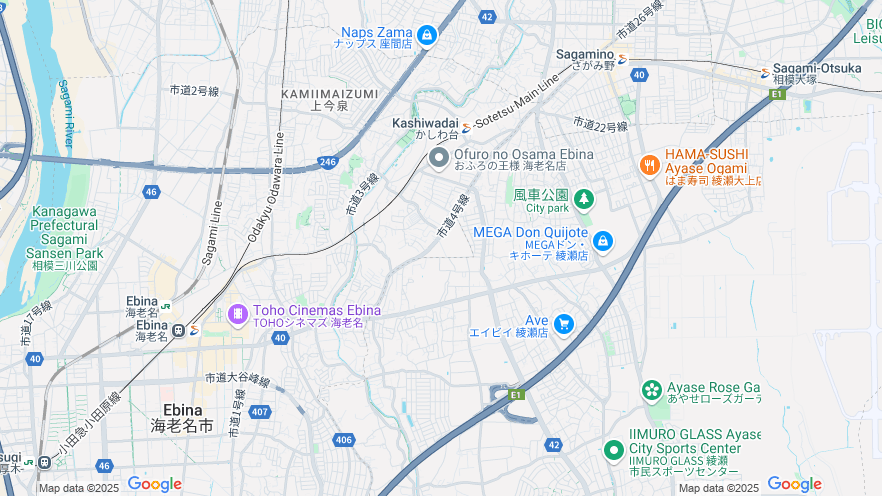Tap the IIMURO GLASS Ayase City Sports Center pin

click(614, 450)
